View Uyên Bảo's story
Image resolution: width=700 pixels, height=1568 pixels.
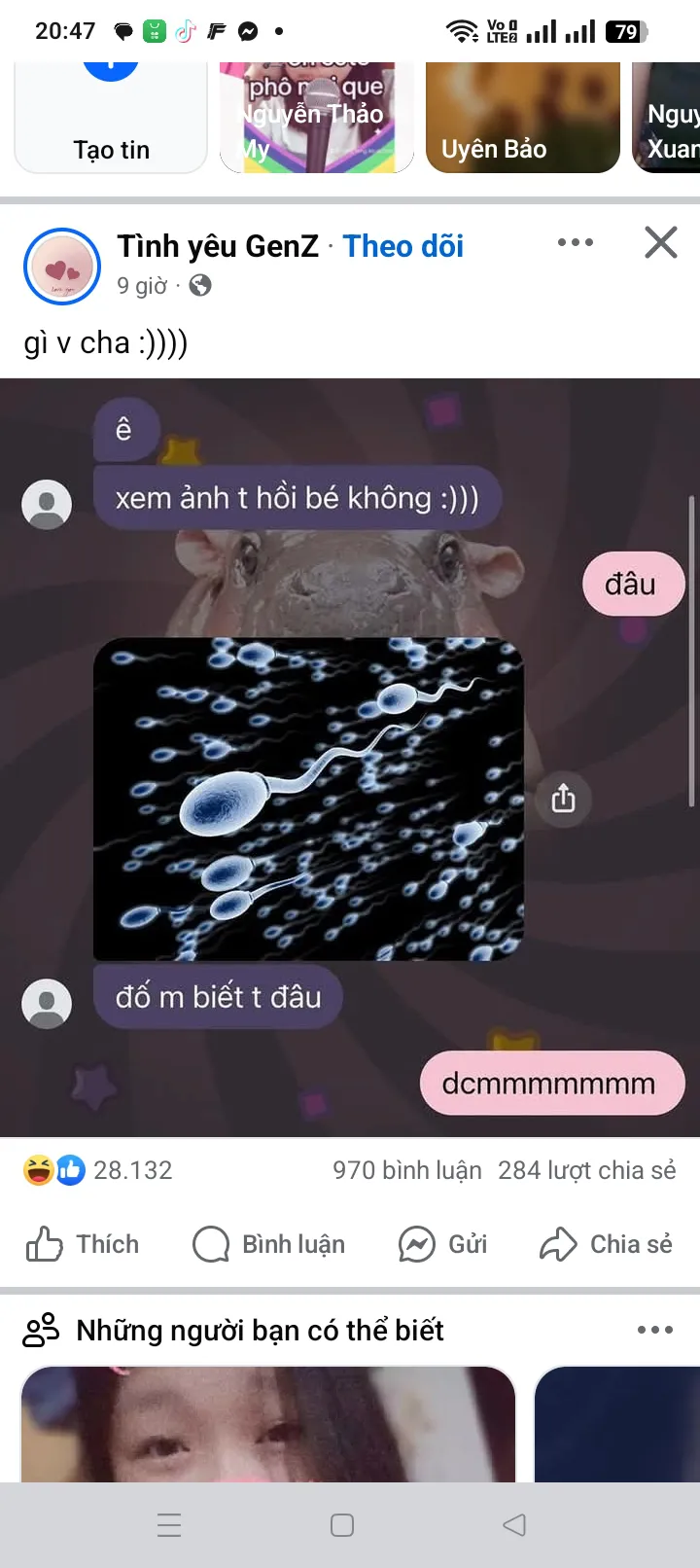[x=522, y=117]
